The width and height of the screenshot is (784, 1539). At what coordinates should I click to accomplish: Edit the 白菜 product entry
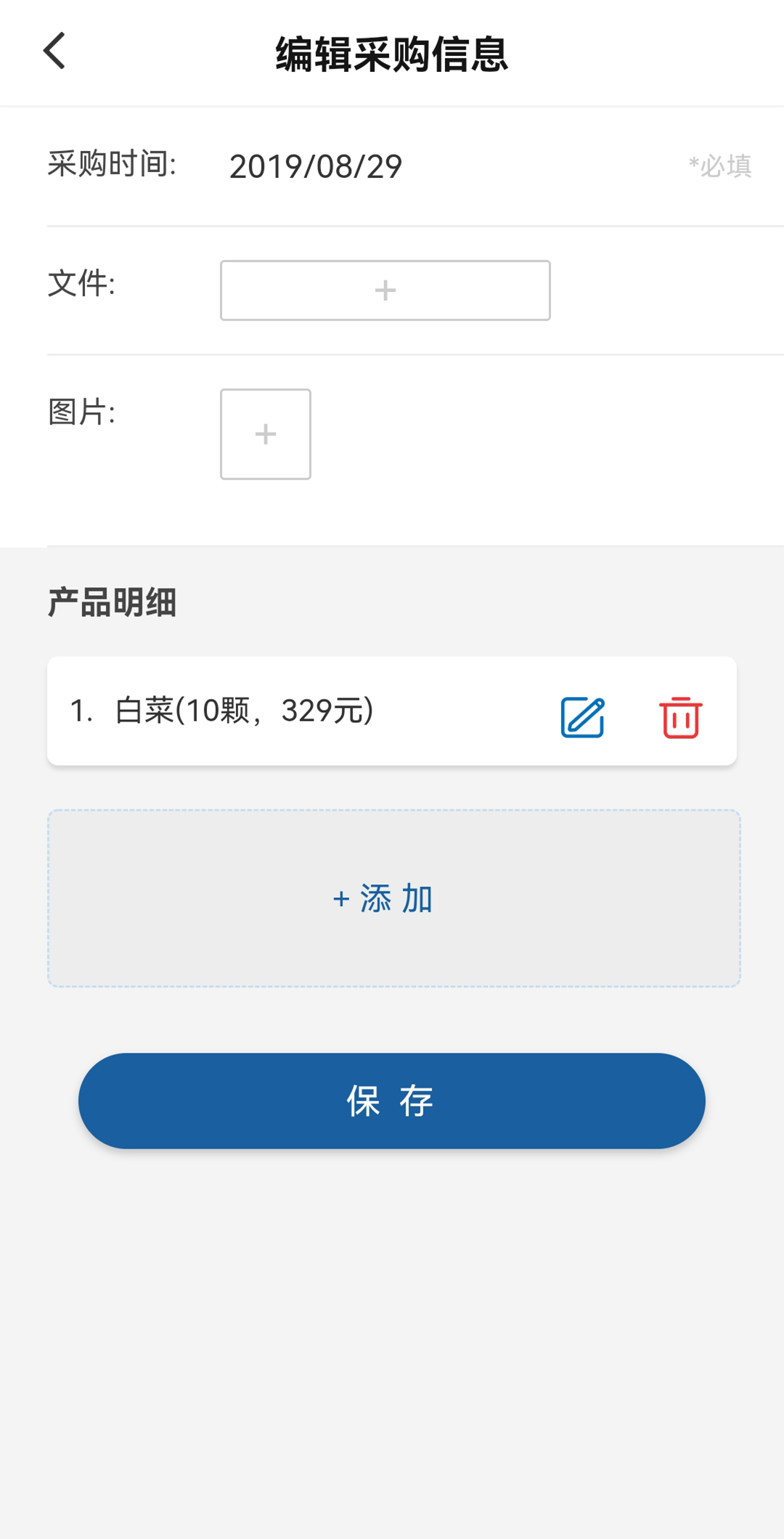click(582, 717)
